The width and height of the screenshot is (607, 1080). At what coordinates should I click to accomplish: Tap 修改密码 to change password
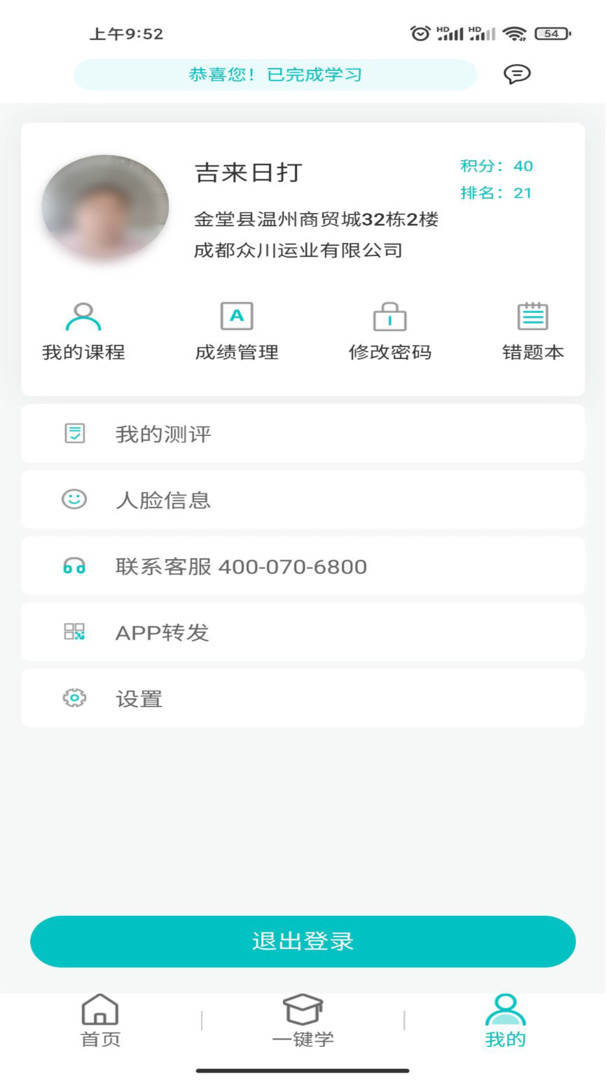pyautogui.click(x=390, y=332)
